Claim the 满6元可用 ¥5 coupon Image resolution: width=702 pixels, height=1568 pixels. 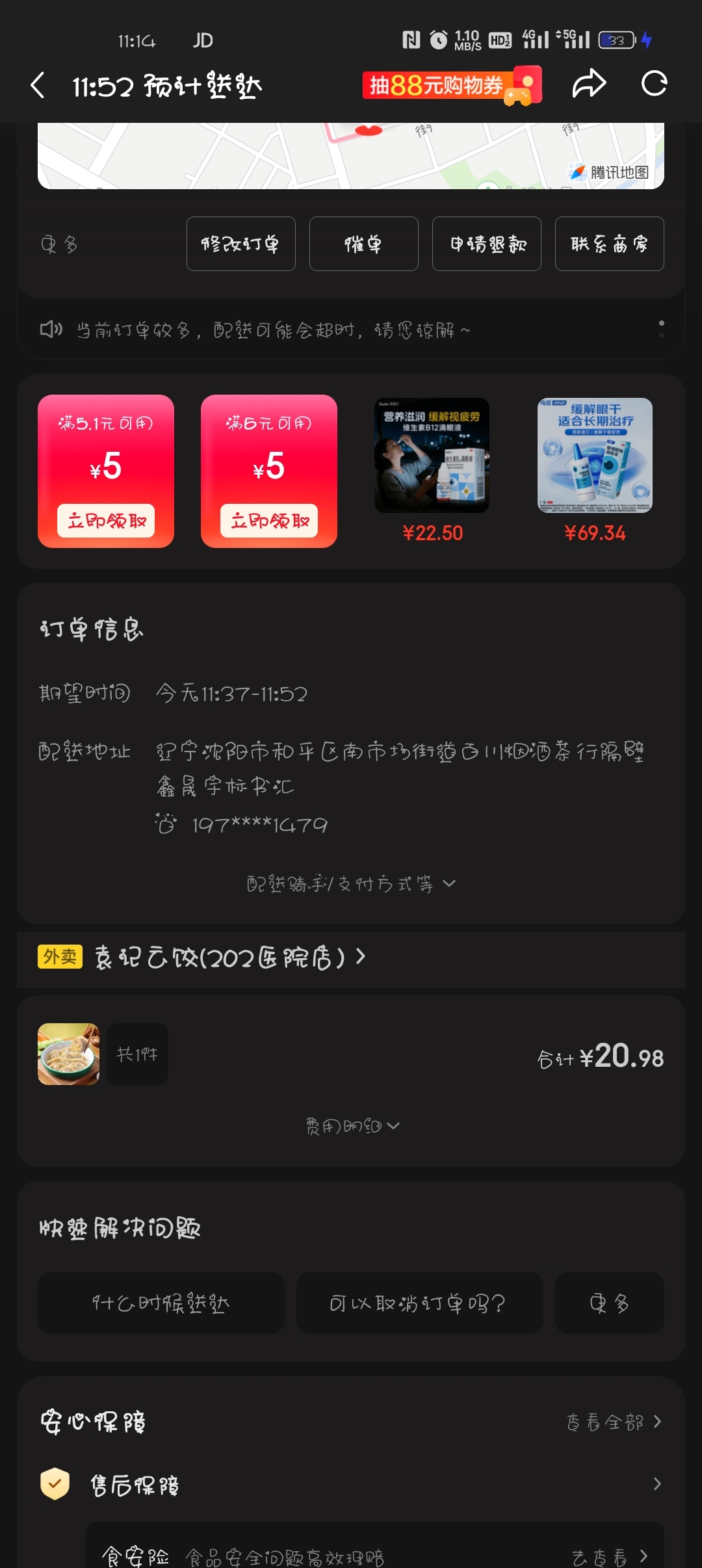click(269, 521)
